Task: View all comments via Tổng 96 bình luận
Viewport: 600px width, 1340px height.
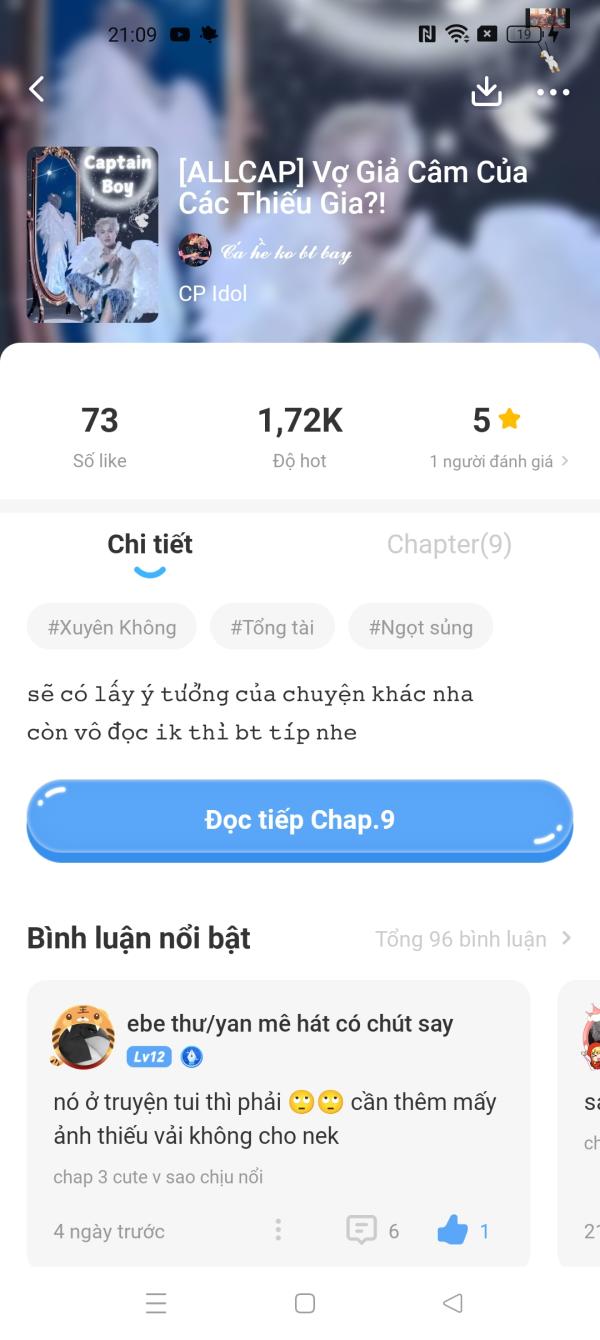Action: (472, 939)
